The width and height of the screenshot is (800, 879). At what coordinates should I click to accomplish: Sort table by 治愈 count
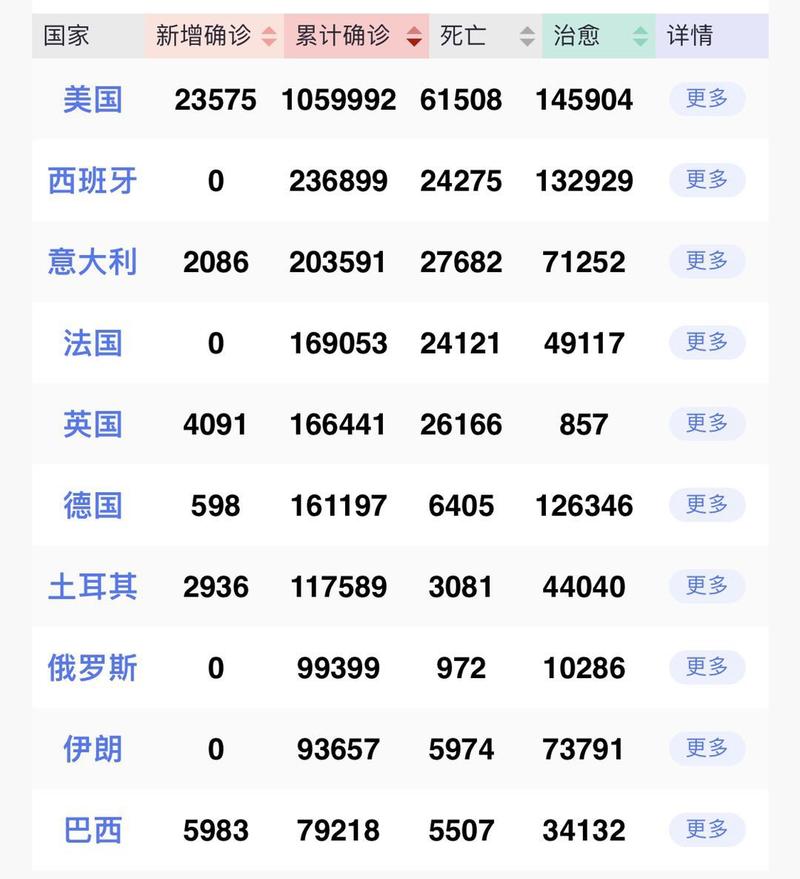(x=598, y=37)
